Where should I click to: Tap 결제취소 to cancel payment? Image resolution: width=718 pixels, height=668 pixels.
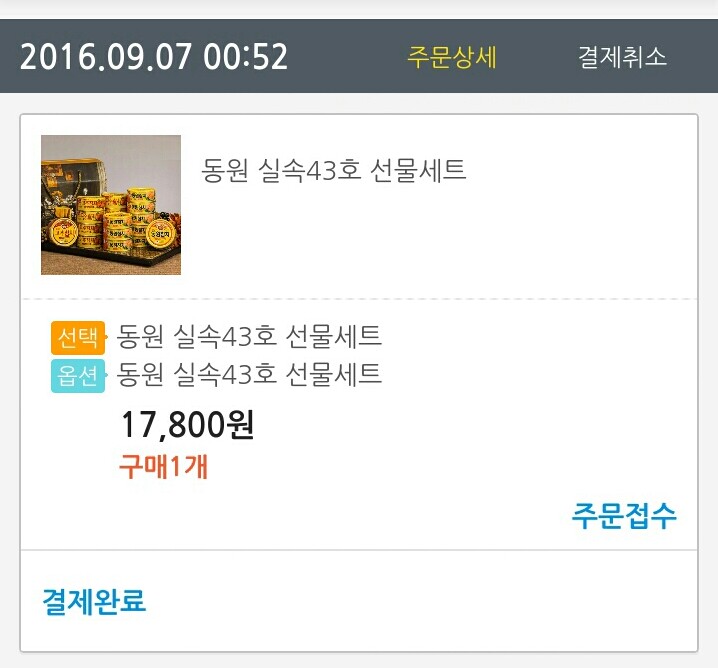point(622,57)
